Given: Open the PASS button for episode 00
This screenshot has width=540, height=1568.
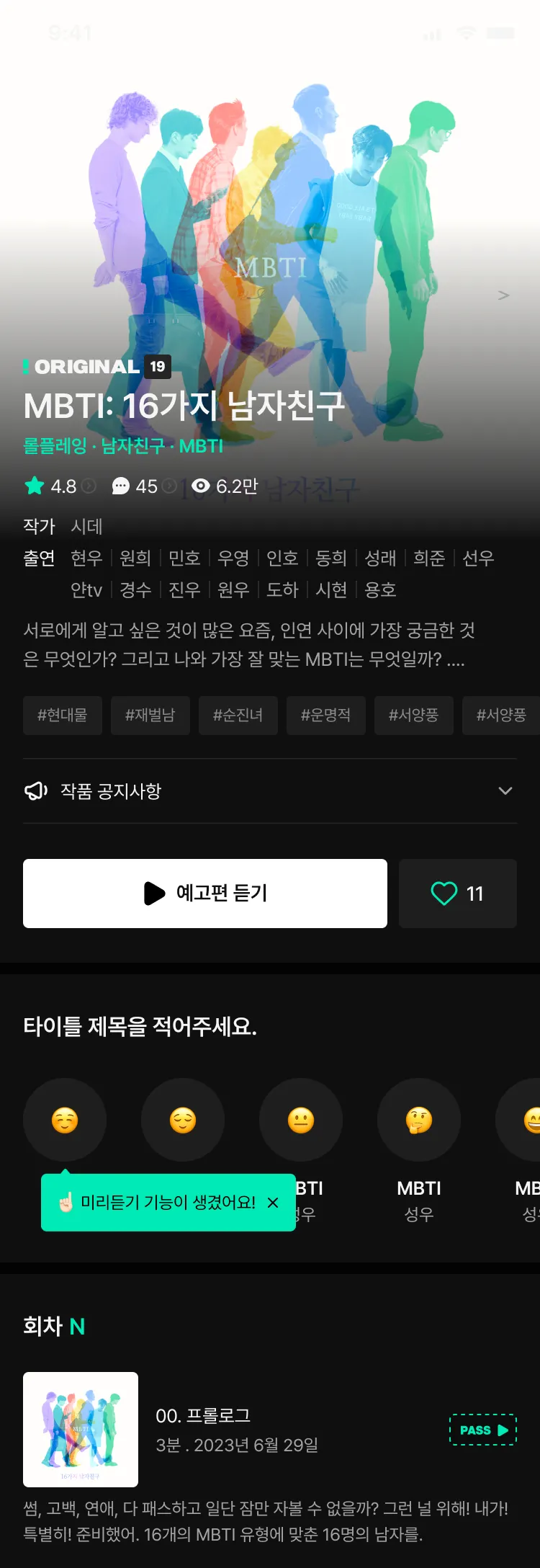Looking at the screenshot, I should 483,1430.
